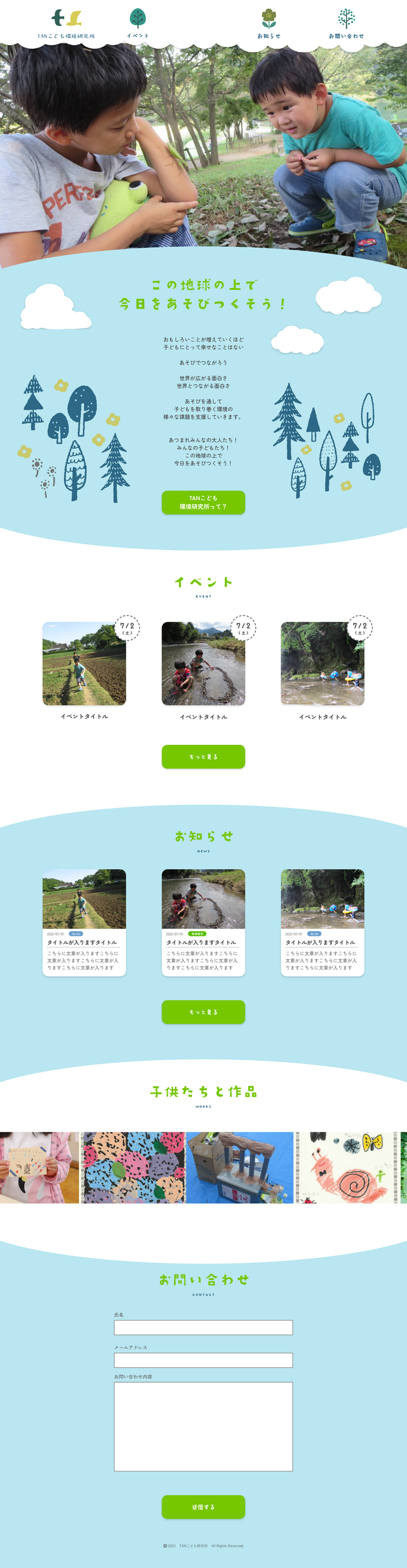Tap もっと見る under the お知らせ section

pos(203,1012)
